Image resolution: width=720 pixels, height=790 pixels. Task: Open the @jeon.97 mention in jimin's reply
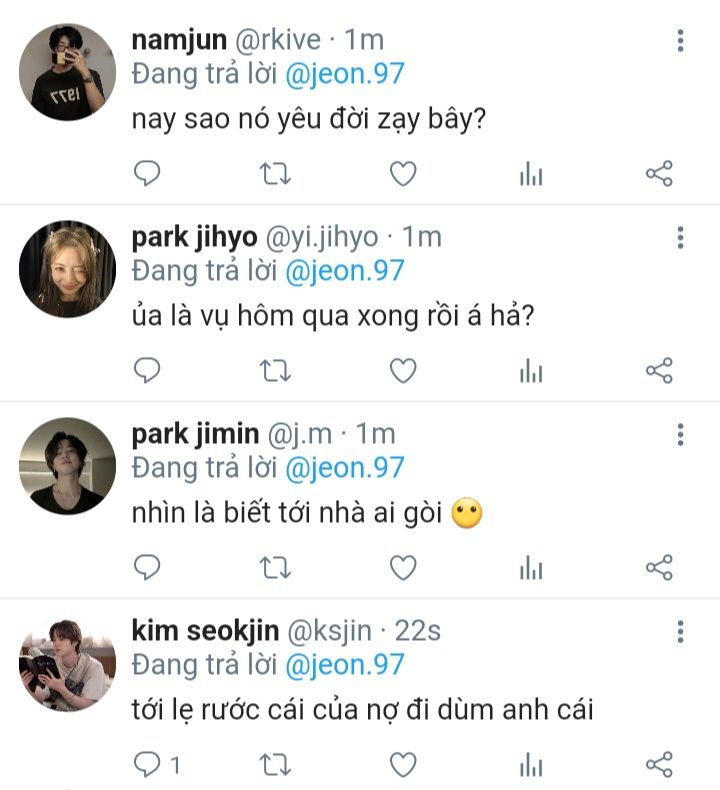(345, 467)
